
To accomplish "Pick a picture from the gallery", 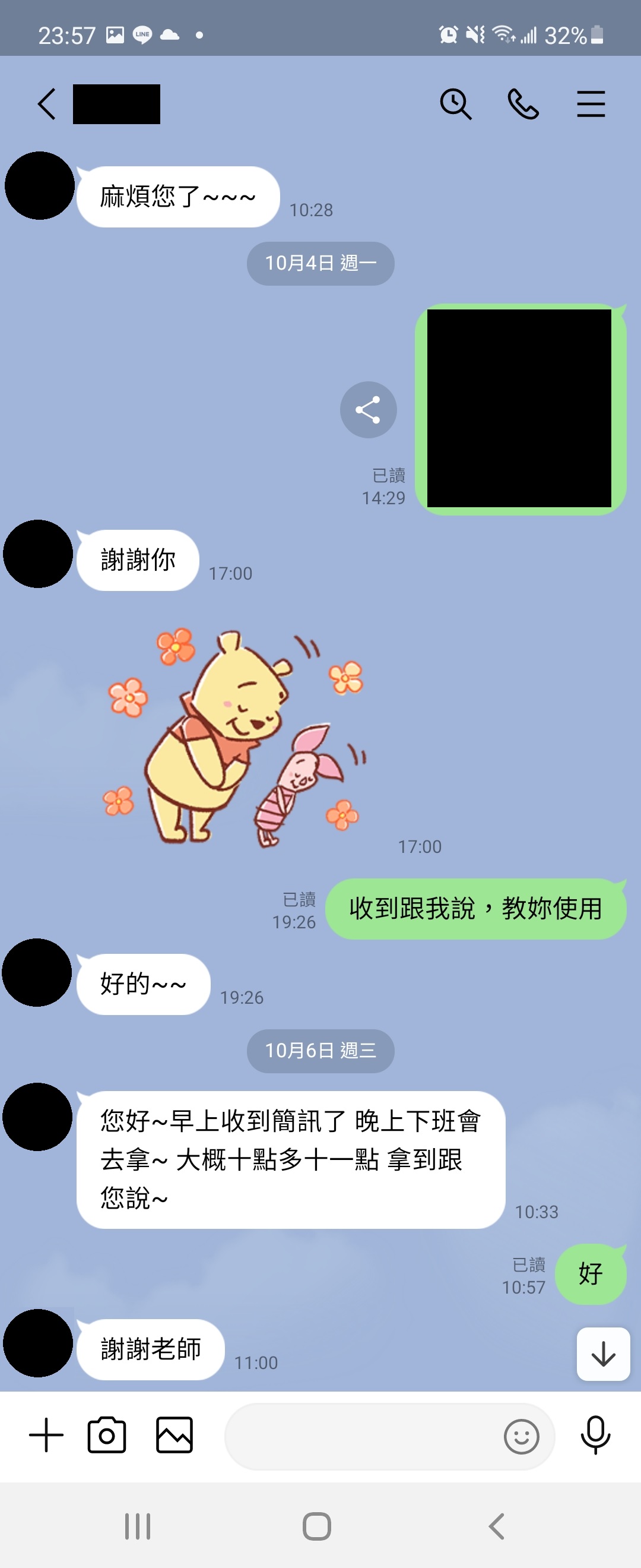I will point(174,1435).
